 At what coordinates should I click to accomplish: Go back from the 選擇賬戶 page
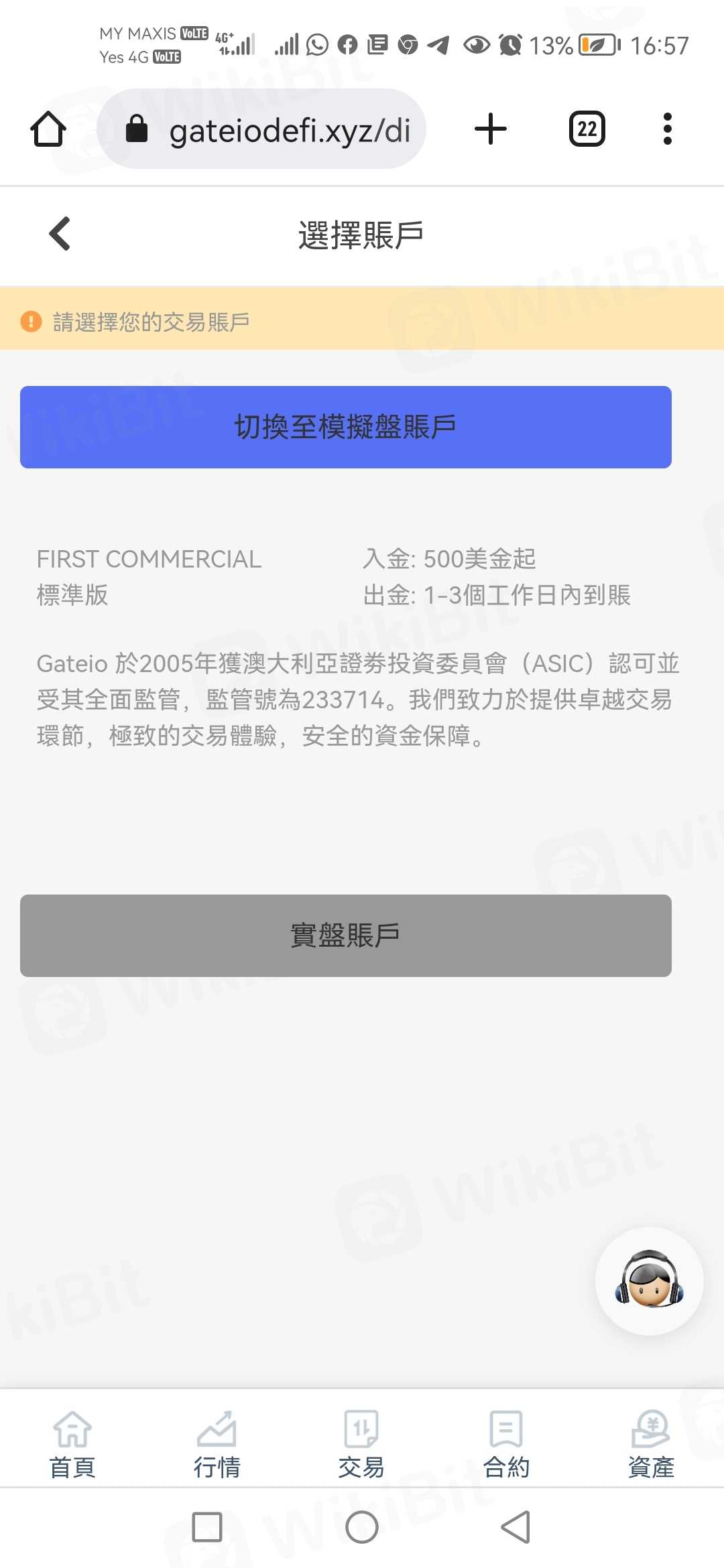60,234
